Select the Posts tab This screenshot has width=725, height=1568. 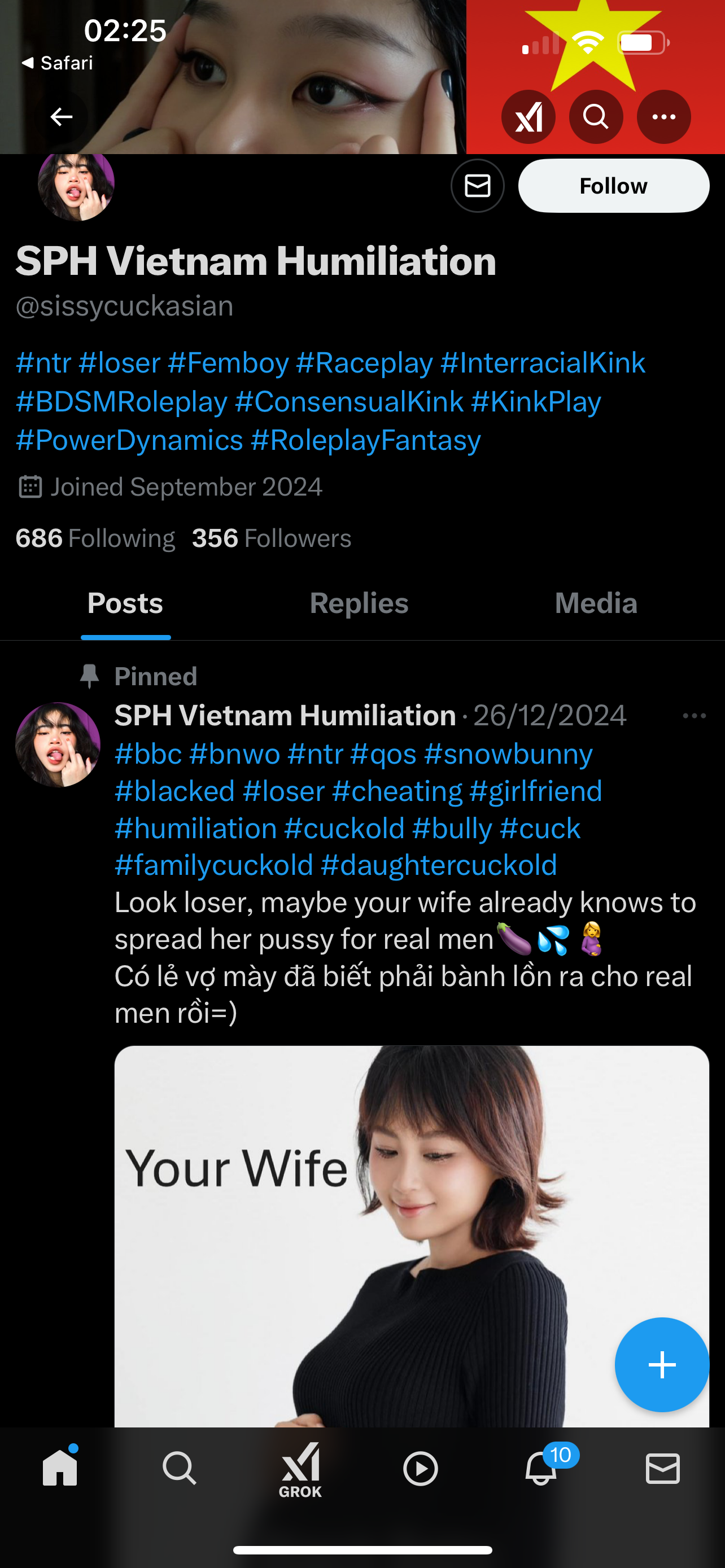tap(125, 603)
